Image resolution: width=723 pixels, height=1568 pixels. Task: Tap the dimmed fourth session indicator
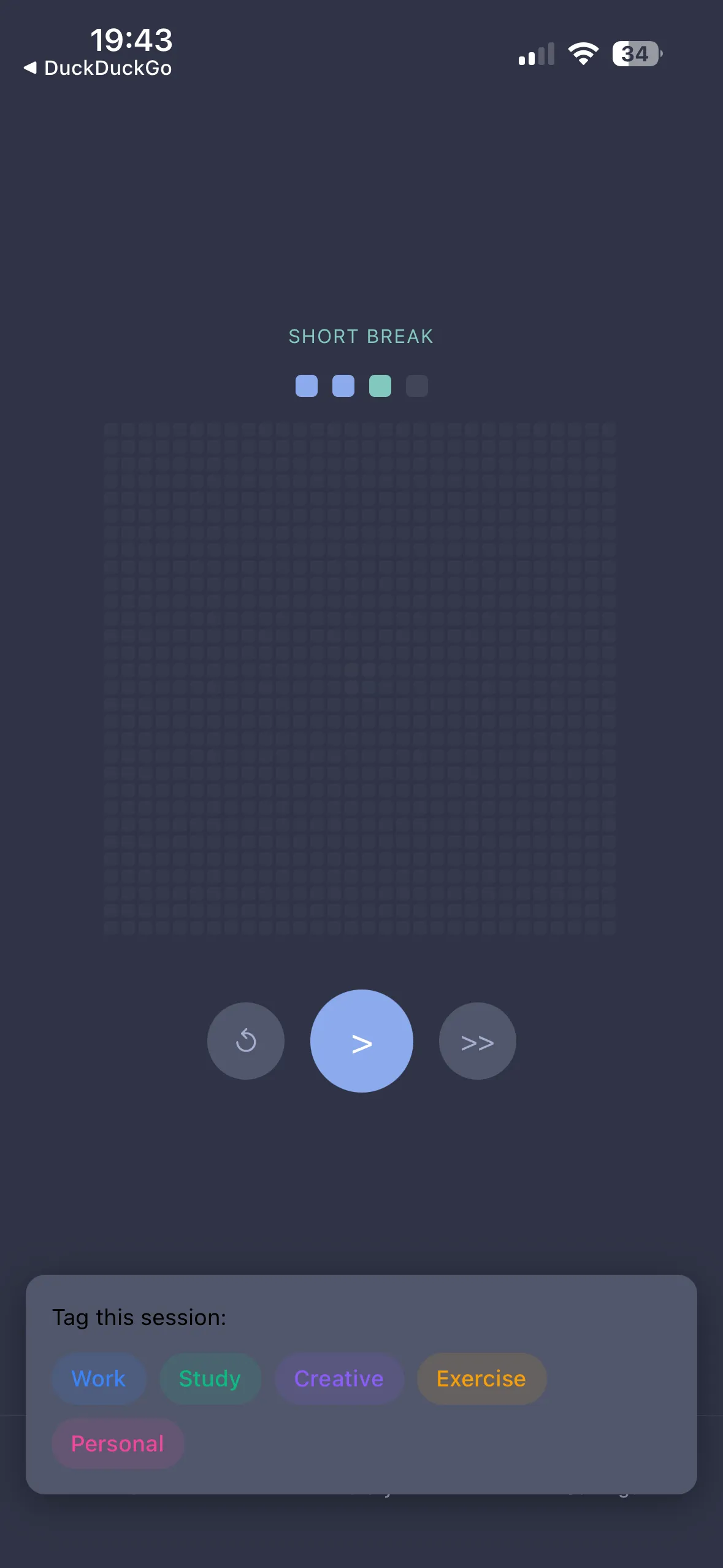point(416,385)
